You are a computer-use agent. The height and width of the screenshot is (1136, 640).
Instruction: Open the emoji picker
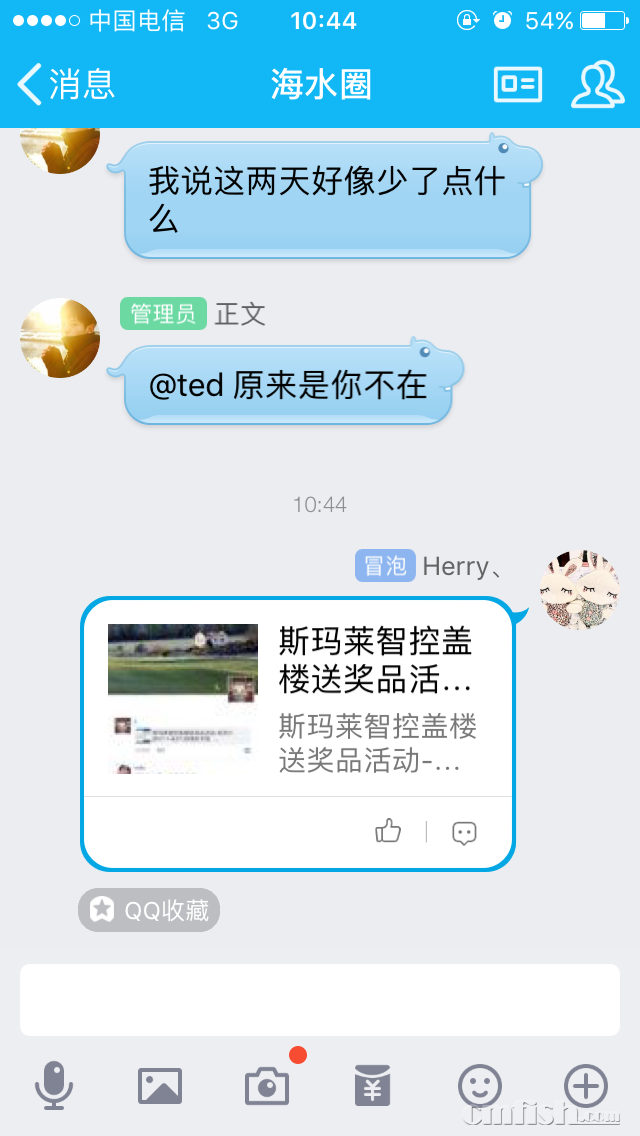point(479,1085)
